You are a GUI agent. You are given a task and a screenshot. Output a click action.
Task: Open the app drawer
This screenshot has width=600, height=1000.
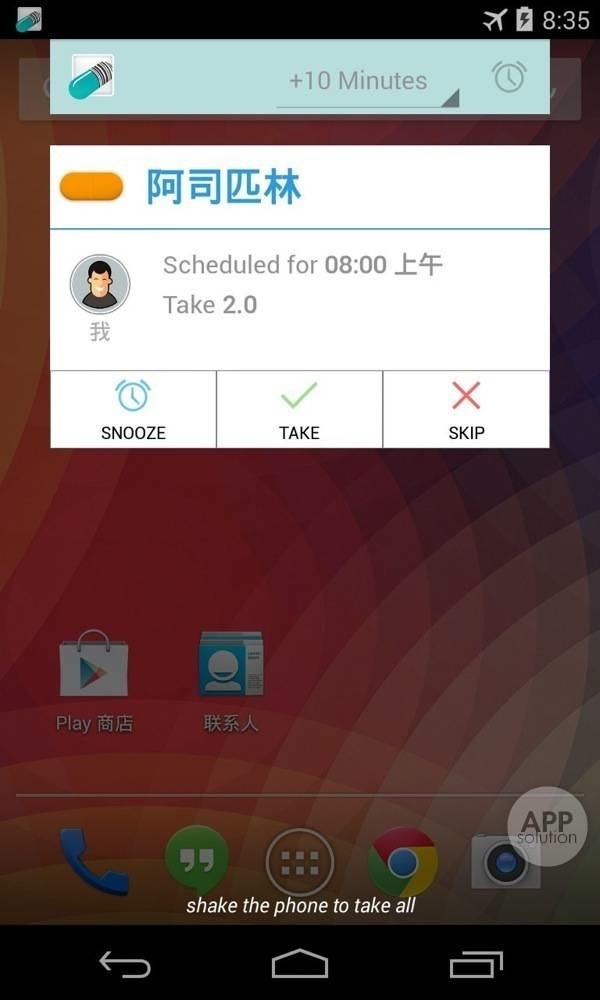pyautogui.click(x=300, y=861)
